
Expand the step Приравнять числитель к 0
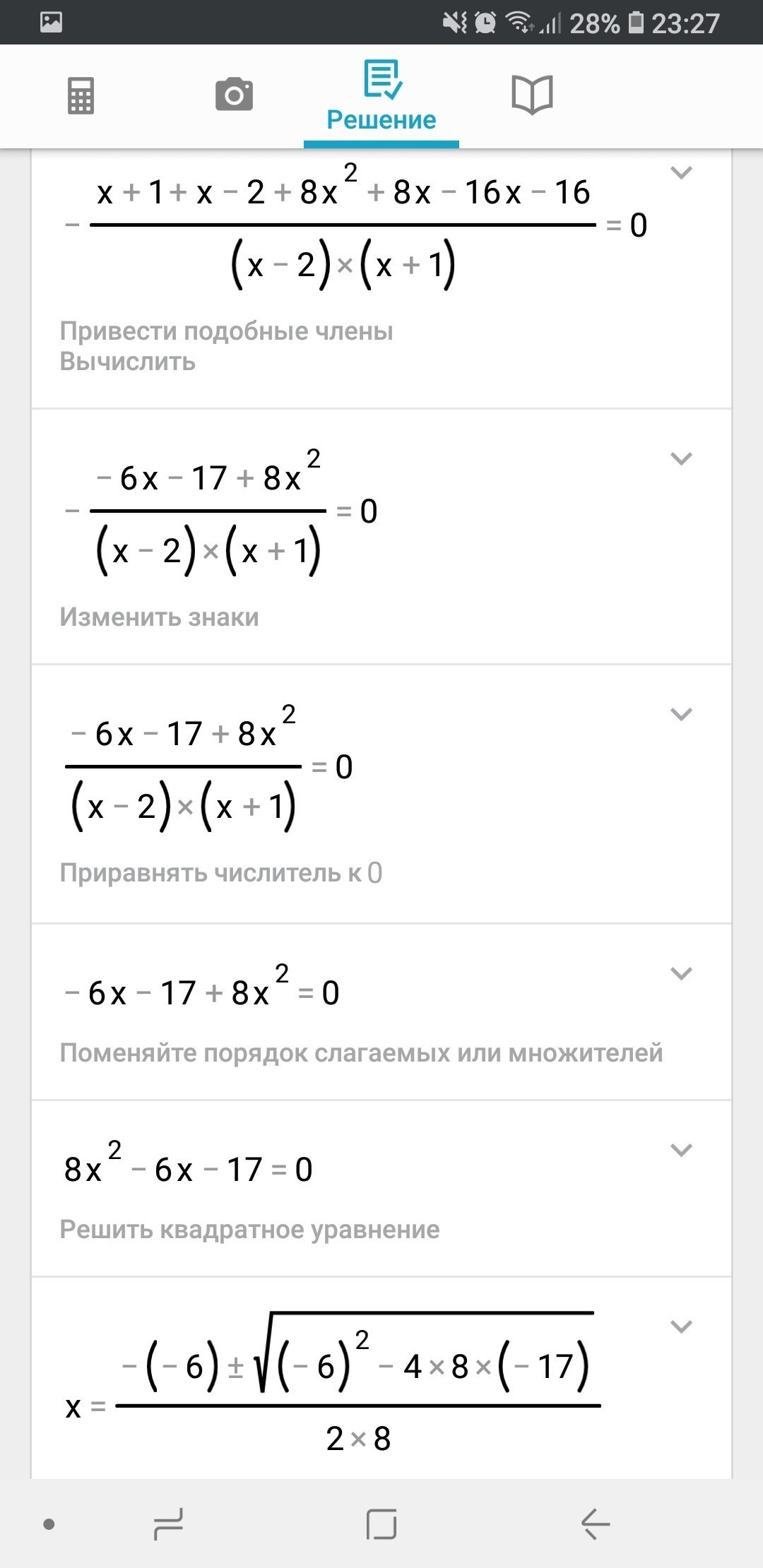pos(681,714)
